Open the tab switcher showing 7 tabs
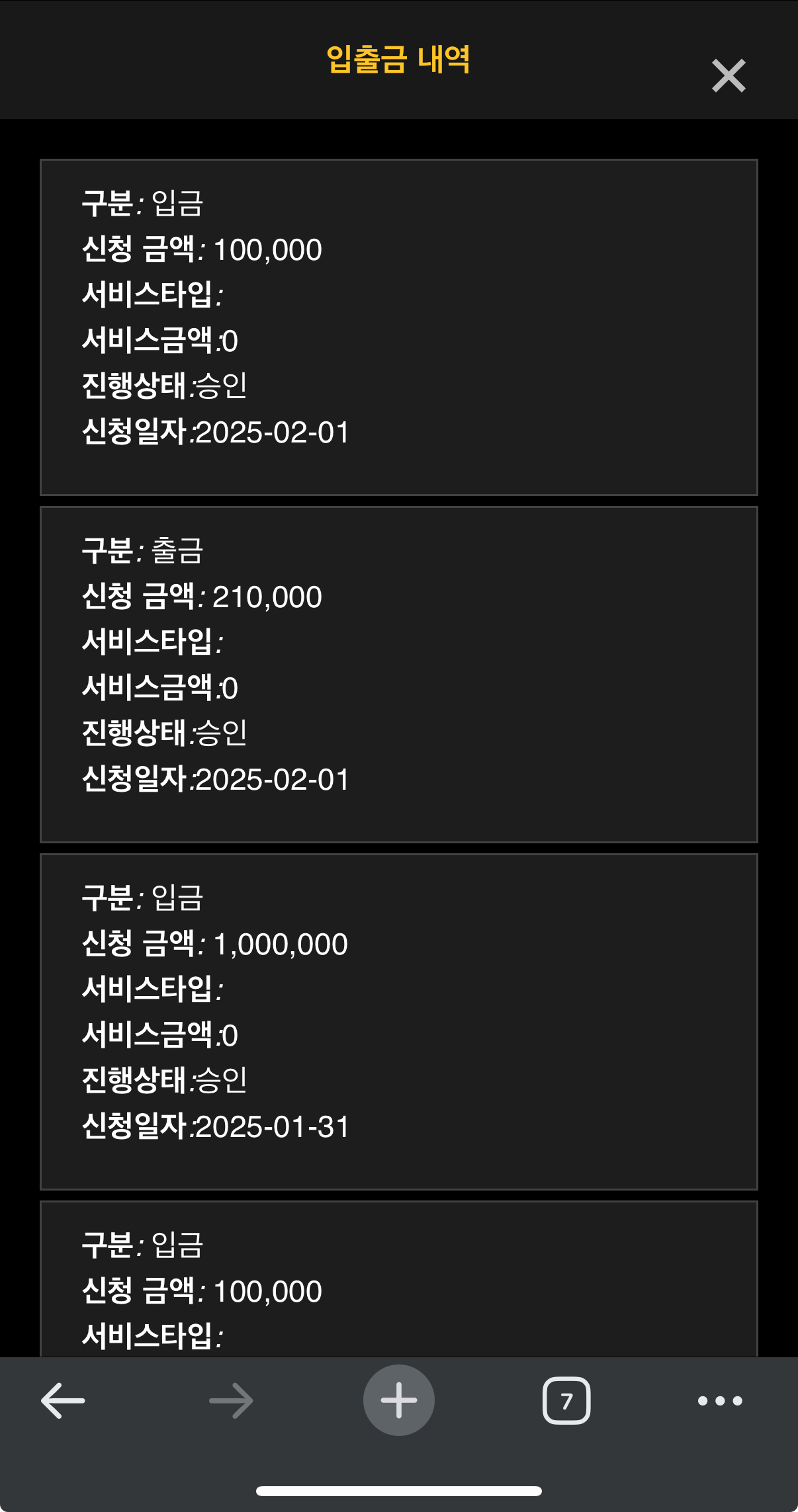798x1512 pixels. [566, 1400]
